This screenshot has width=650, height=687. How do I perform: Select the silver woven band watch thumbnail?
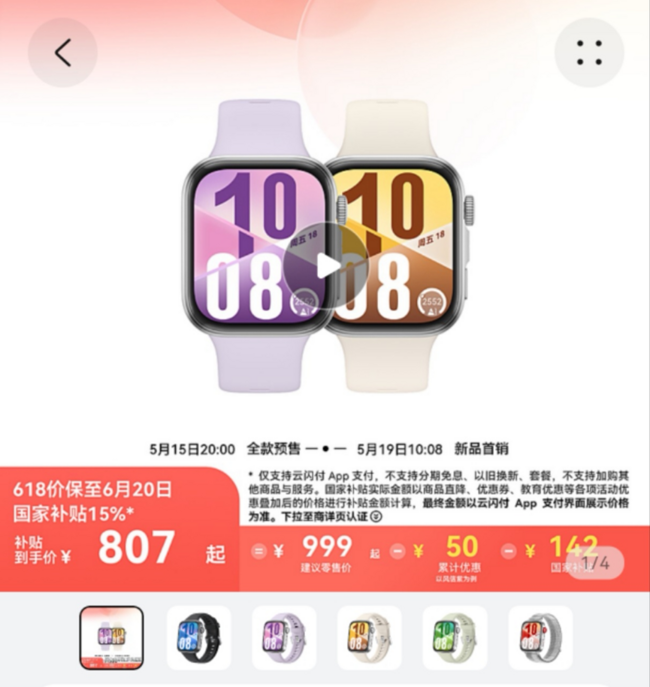pos(540,637)
